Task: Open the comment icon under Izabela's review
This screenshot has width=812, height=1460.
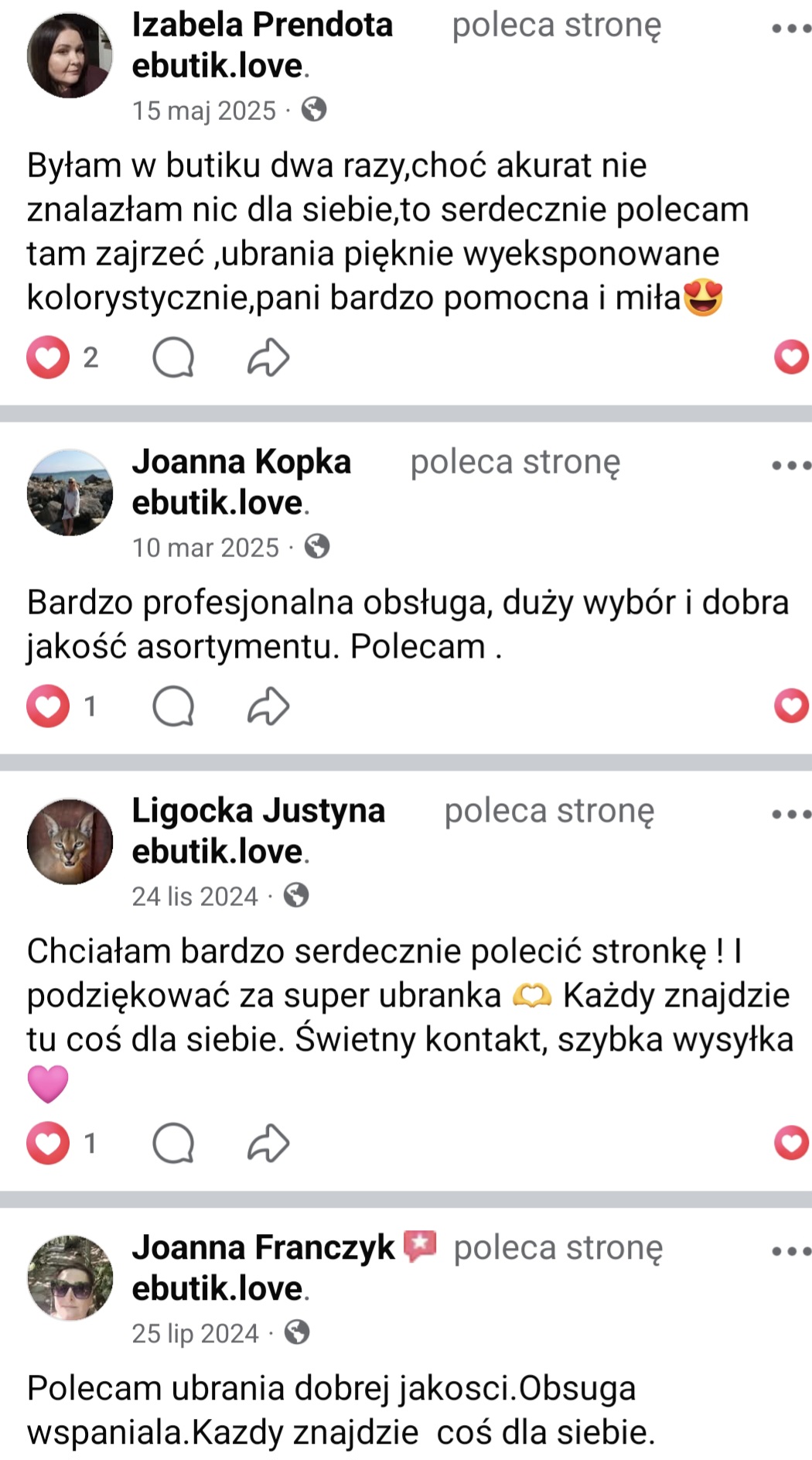Action: tap(174, 357)
